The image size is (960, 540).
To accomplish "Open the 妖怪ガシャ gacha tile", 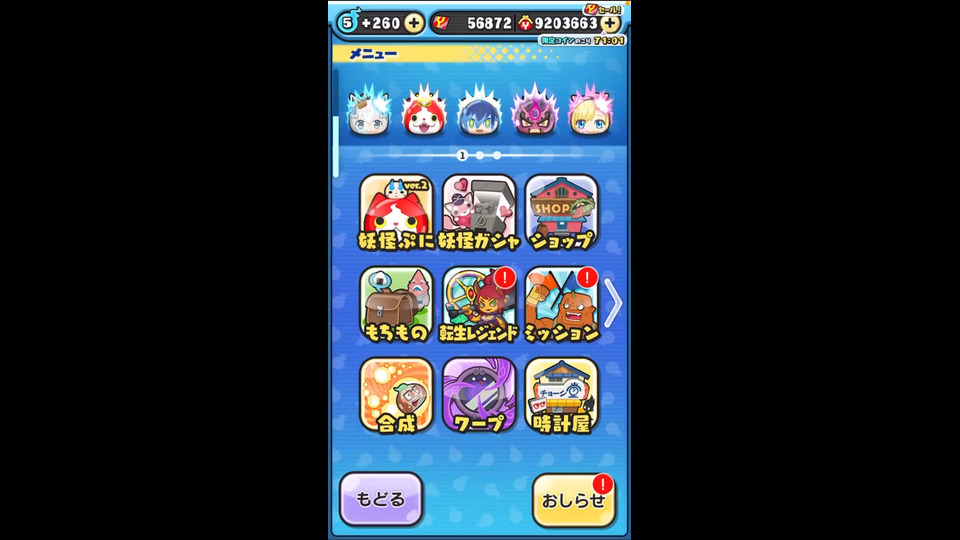I will coord(479,212).
